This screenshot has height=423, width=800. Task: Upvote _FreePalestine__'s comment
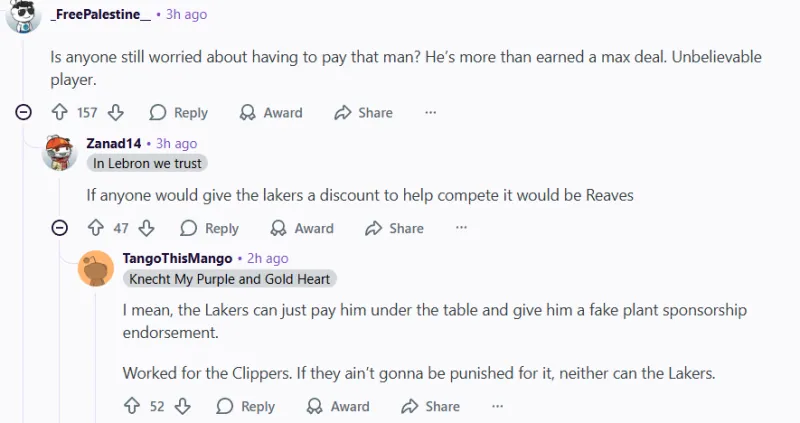pyautogui.click(x=58, y=113)
